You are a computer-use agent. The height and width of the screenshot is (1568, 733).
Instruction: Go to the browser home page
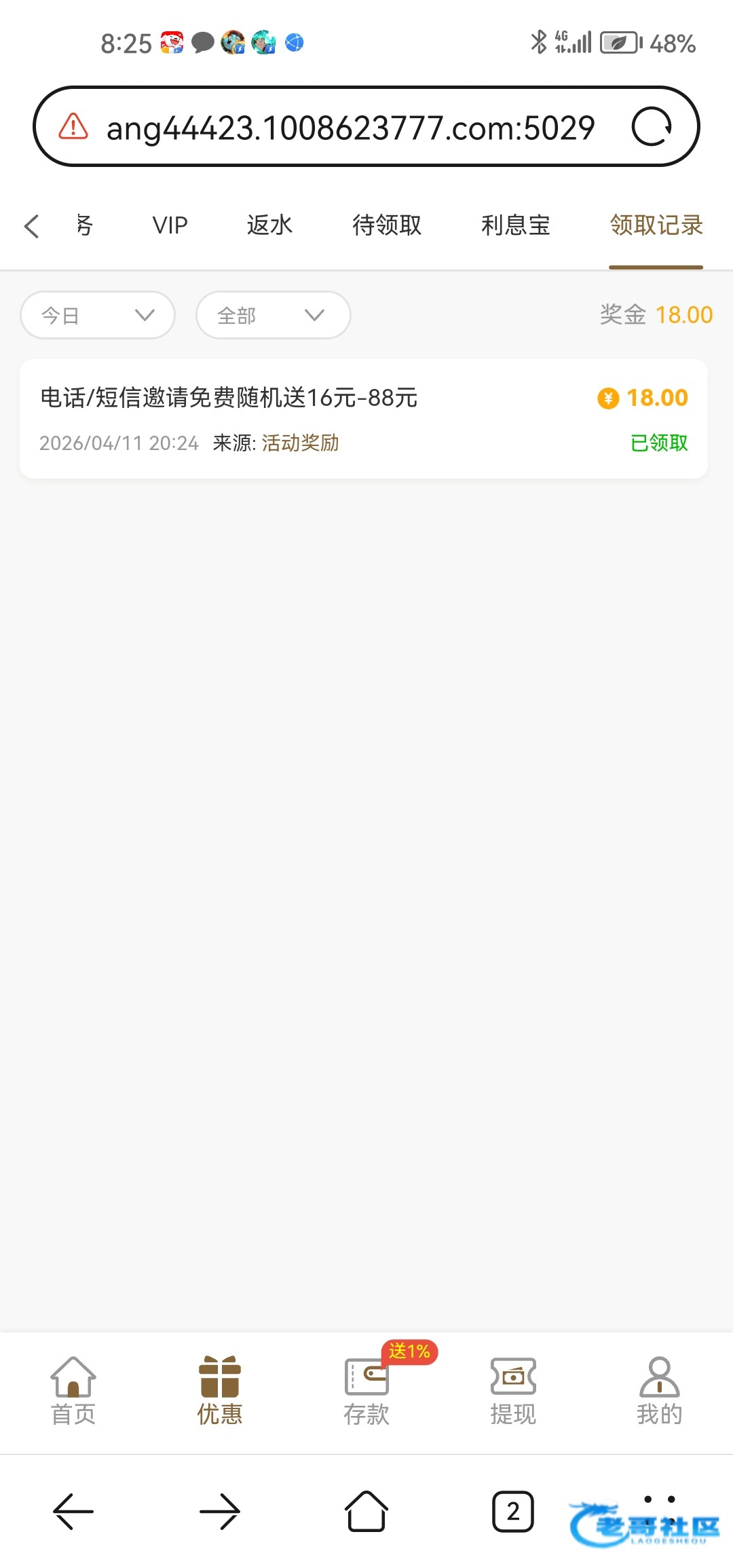click(366, 1512)
